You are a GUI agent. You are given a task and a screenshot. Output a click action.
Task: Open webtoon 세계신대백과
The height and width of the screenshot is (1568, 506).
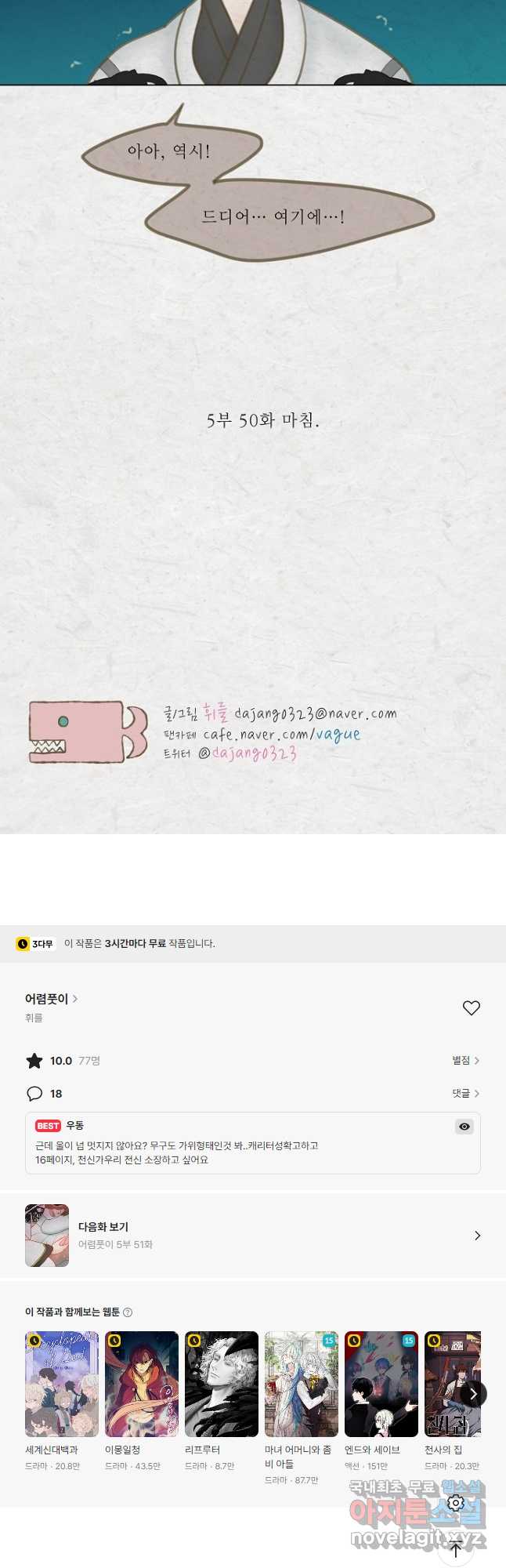click(62, 1385)
